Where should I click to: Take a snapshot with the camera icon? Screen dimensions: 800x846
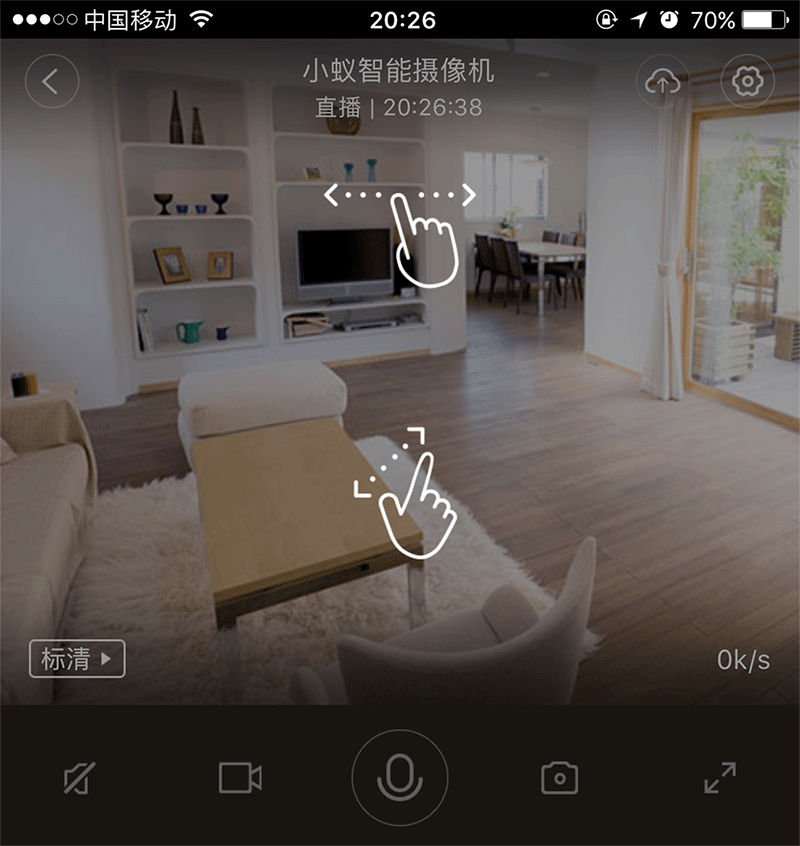pyautogui.click(x=560, y=778)
